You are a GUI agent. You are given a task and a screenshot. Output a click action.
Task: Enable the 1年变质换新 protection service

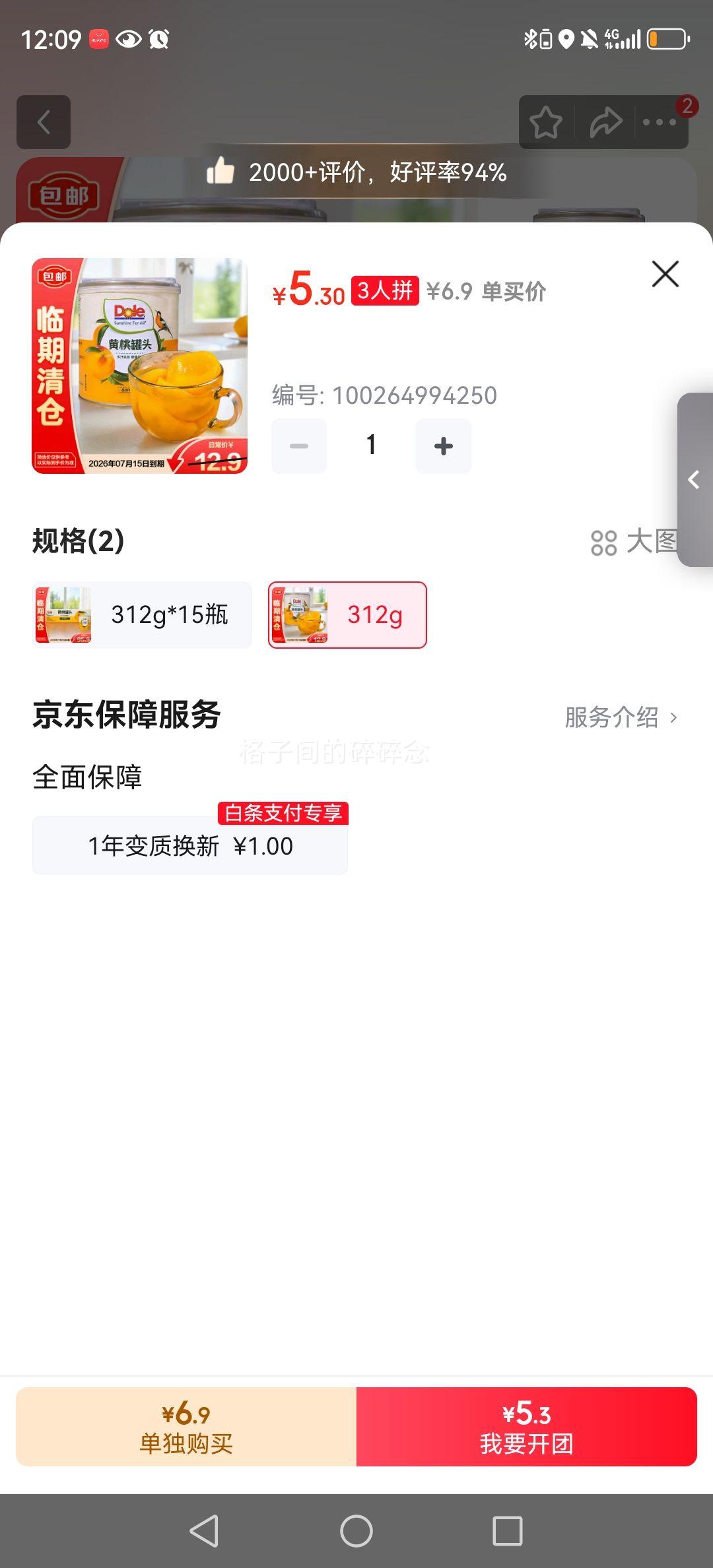tap(189, 845)
